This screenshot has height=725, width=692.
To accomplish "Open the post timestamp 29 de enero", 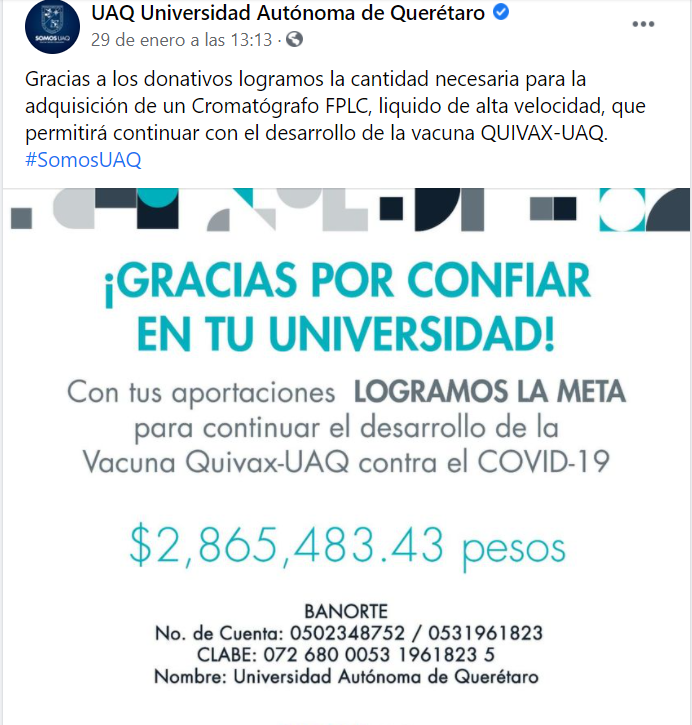I will tap(179, 40).
